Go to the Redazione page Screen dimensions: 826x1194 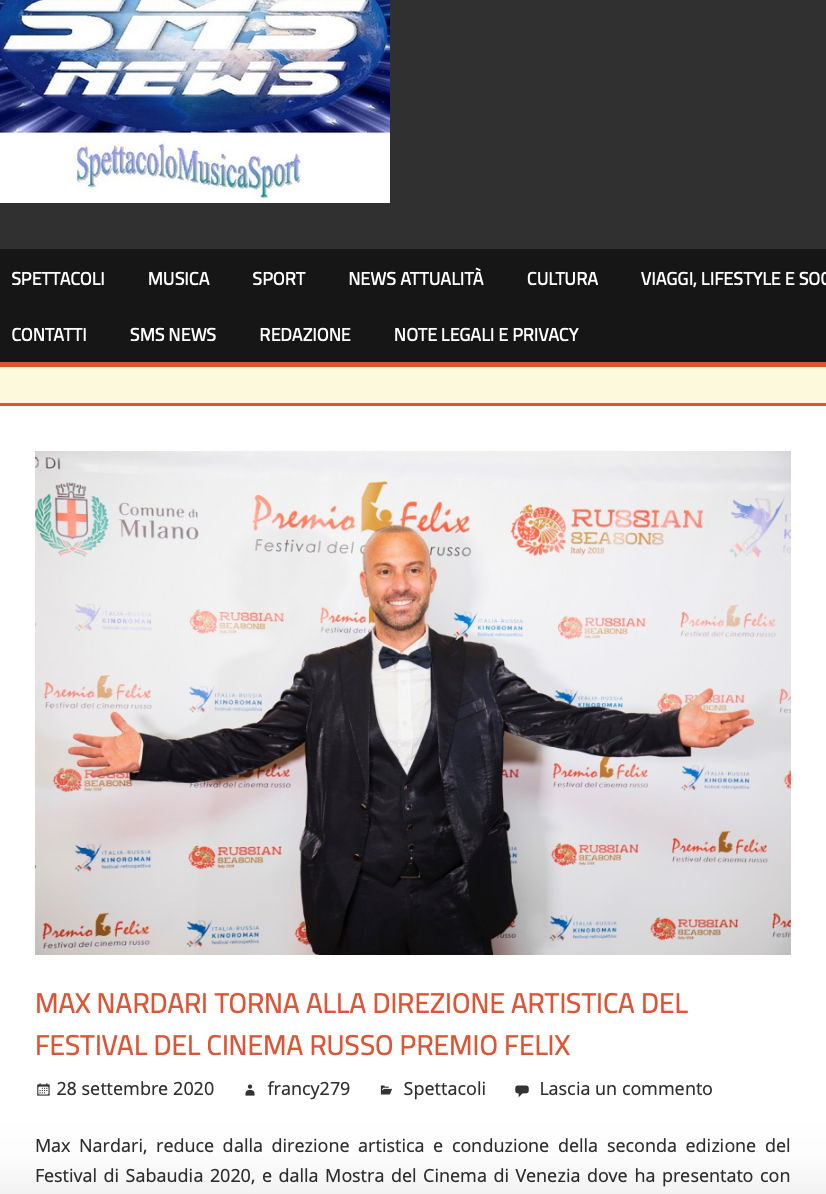pyautogui.click(x=305, y=334)
